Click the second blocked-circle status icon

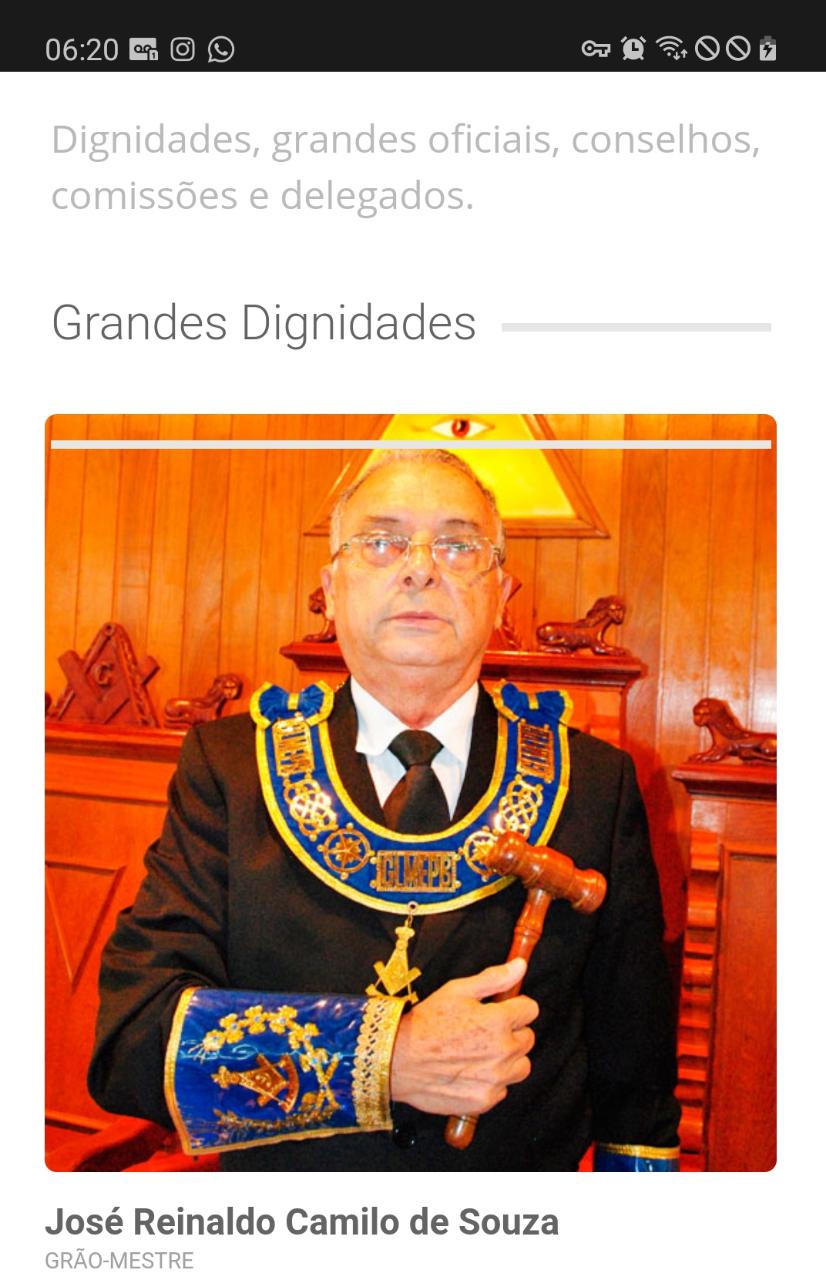click(739, 47)
